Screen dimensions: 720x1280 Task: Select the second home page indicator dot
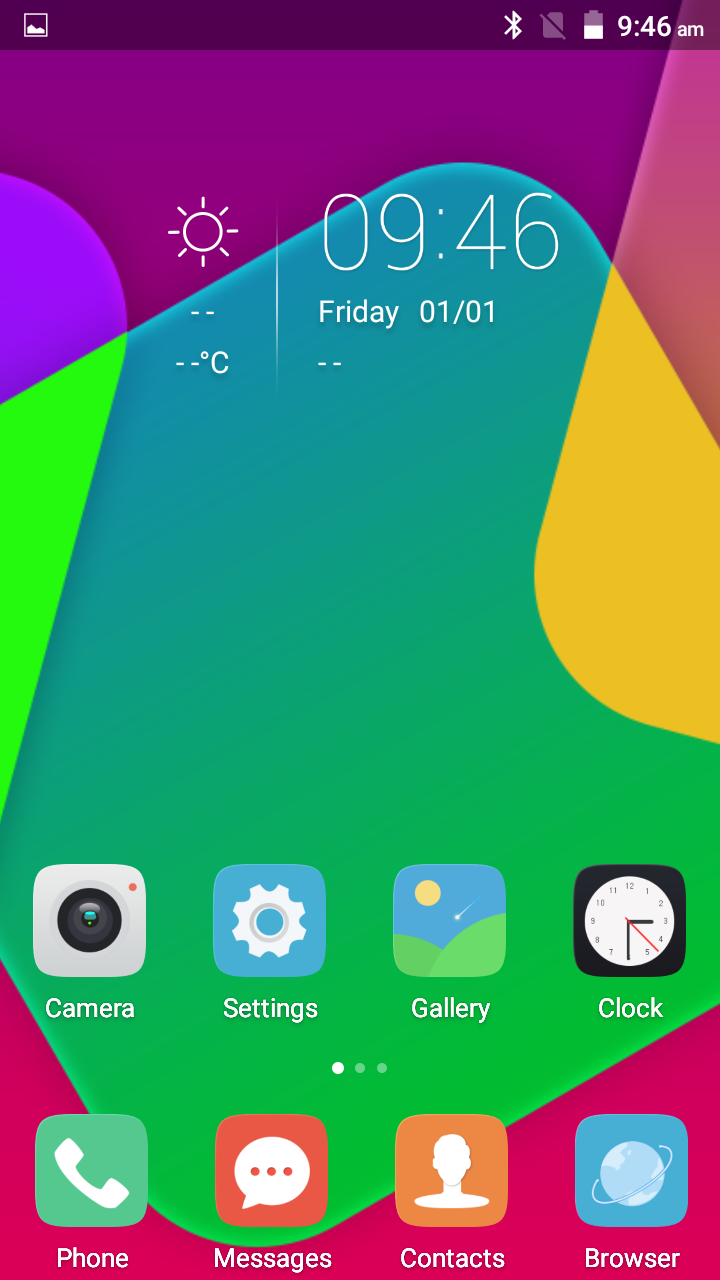[360, 1068]
